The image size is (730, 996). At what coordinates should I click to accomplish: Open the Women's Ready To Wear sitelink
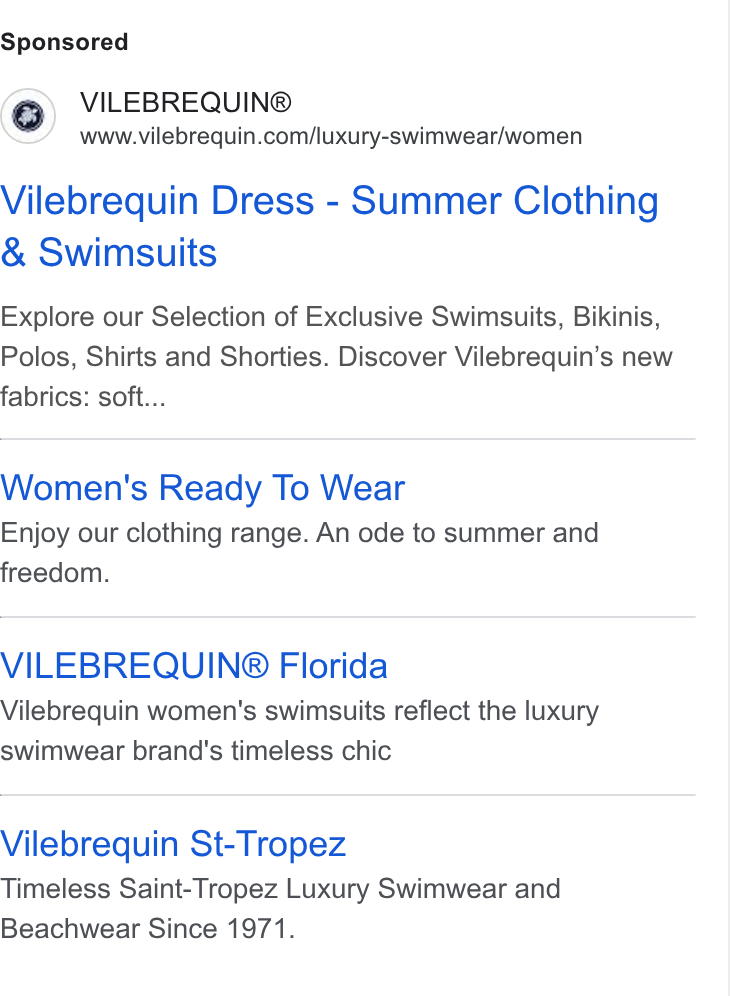coord(202,488)
